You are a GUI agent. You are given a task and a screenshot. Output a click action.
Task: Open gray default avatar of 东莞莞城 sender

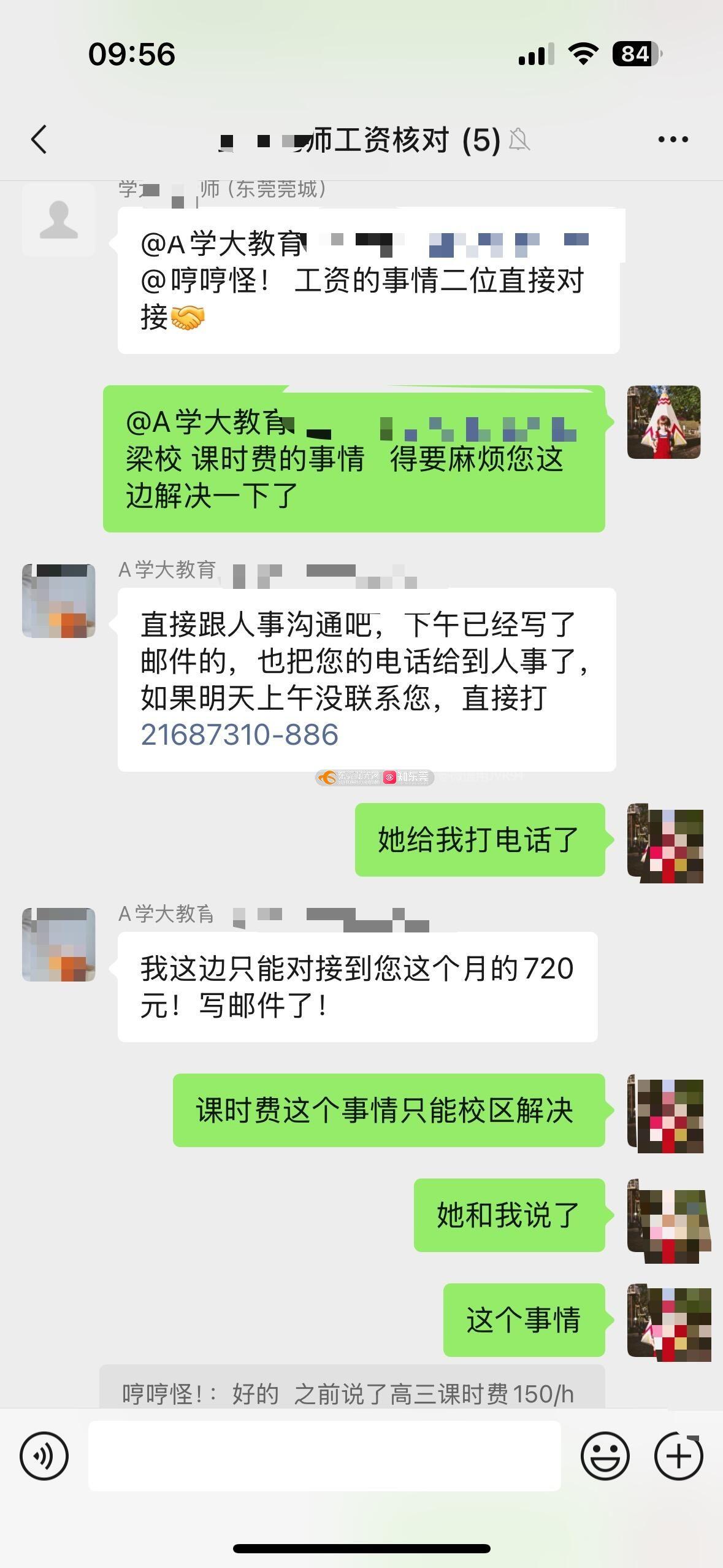(x=59, y=220)
